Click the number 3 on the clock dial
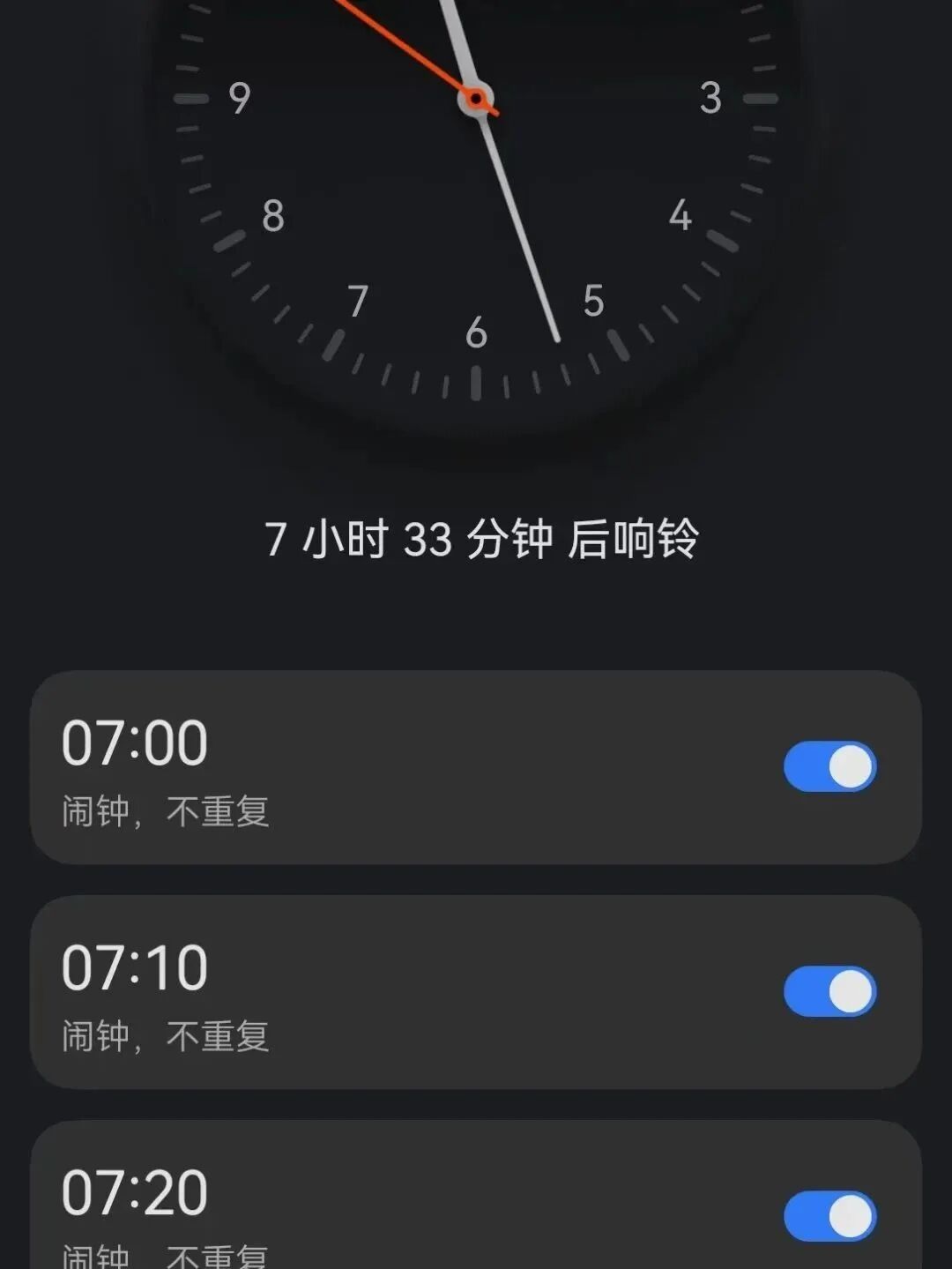Screen dimensions: 952x1269 click(710, 97)
